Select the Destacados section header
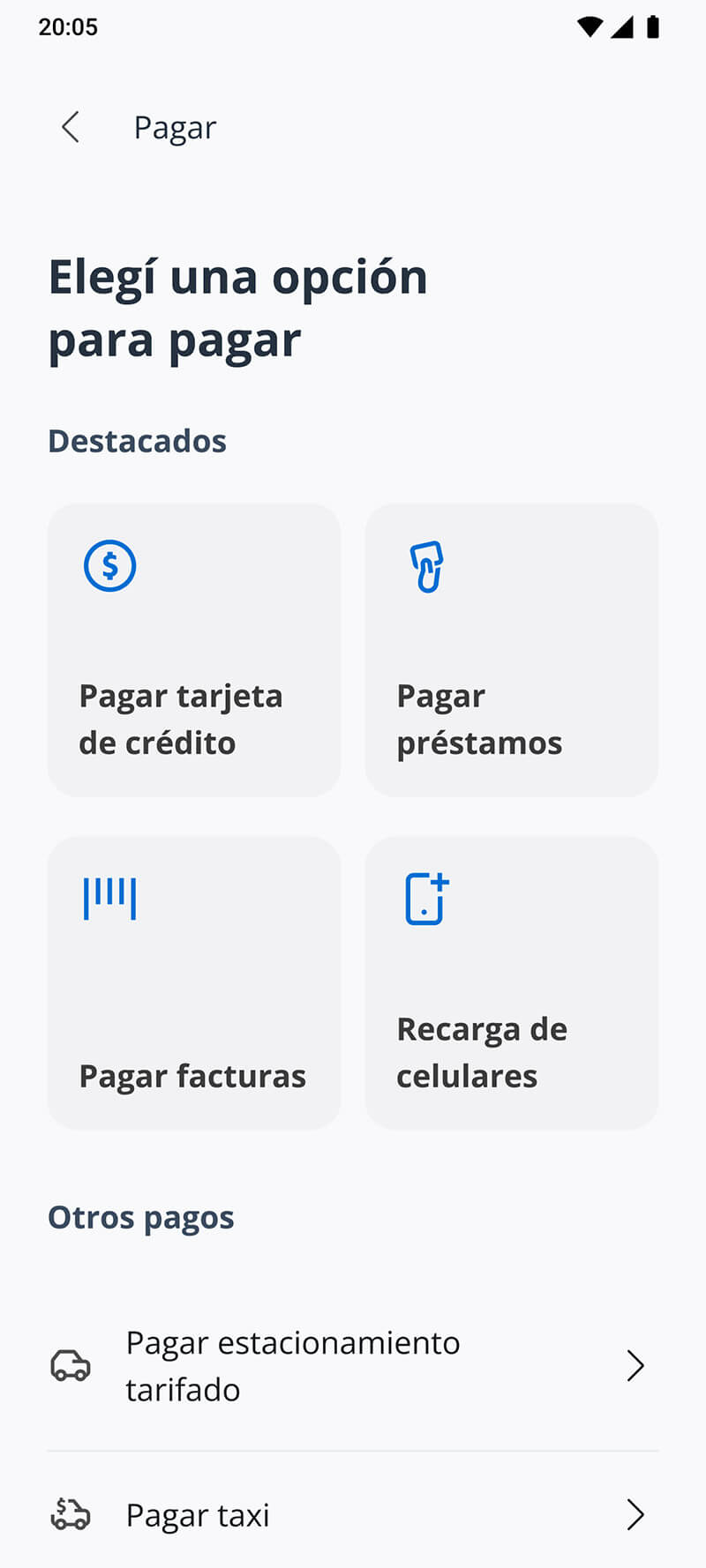Screen dimensions: 706x1568 (137, 441)
